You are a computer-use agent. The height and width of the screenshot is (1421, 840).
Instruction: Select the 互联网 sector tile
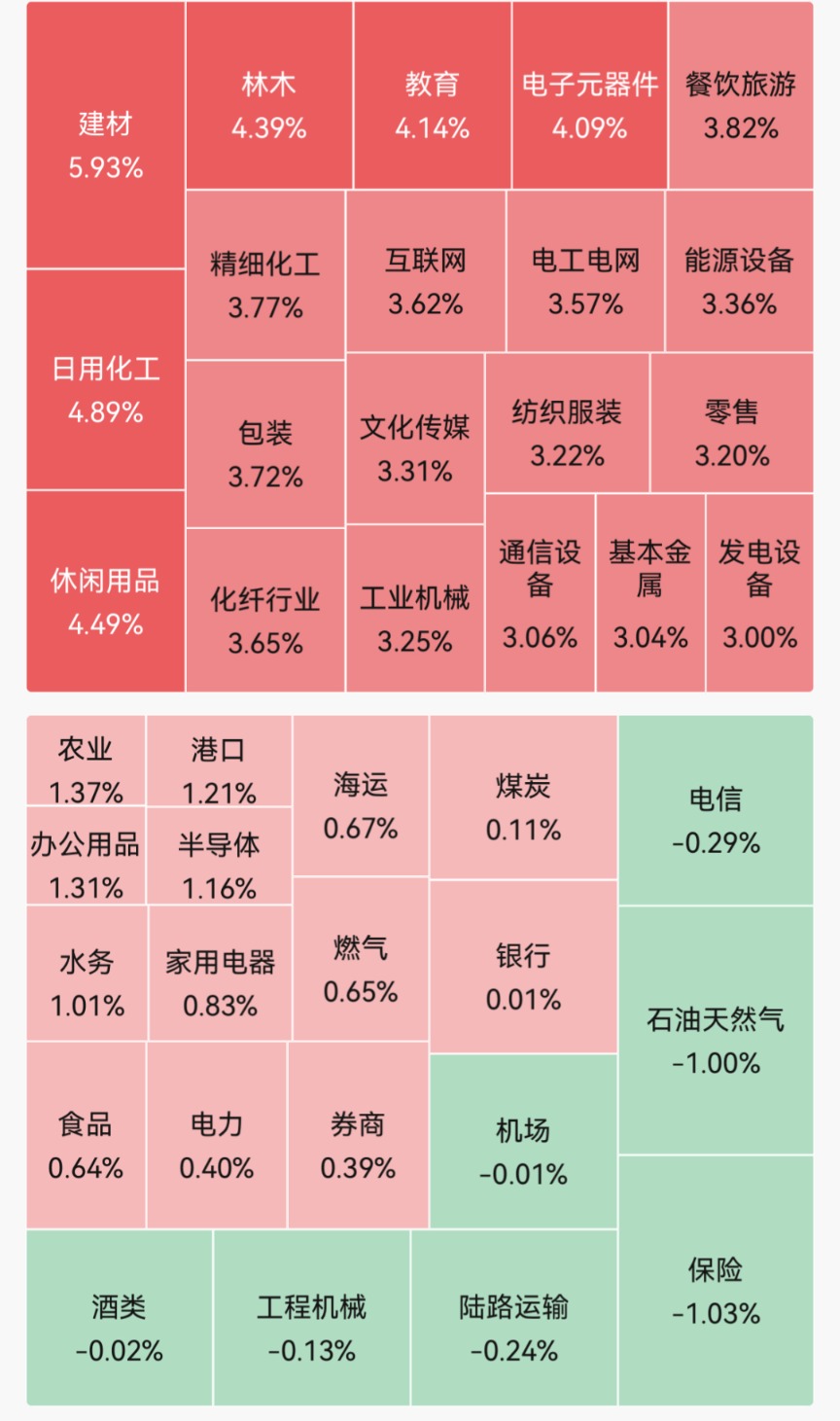[x=426, y=271]
